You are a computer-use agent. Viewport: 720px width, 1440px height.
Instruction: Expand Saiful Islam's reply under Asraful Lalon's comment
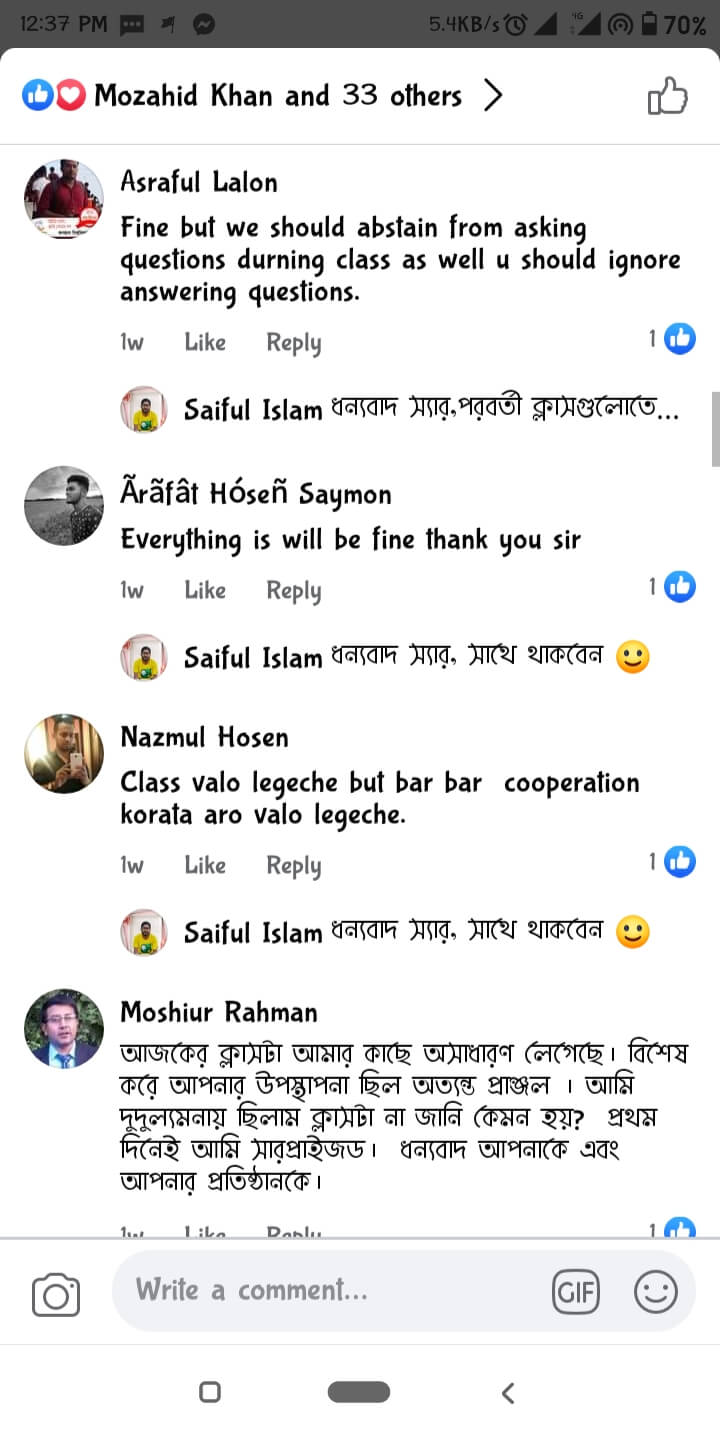point(430,410)
